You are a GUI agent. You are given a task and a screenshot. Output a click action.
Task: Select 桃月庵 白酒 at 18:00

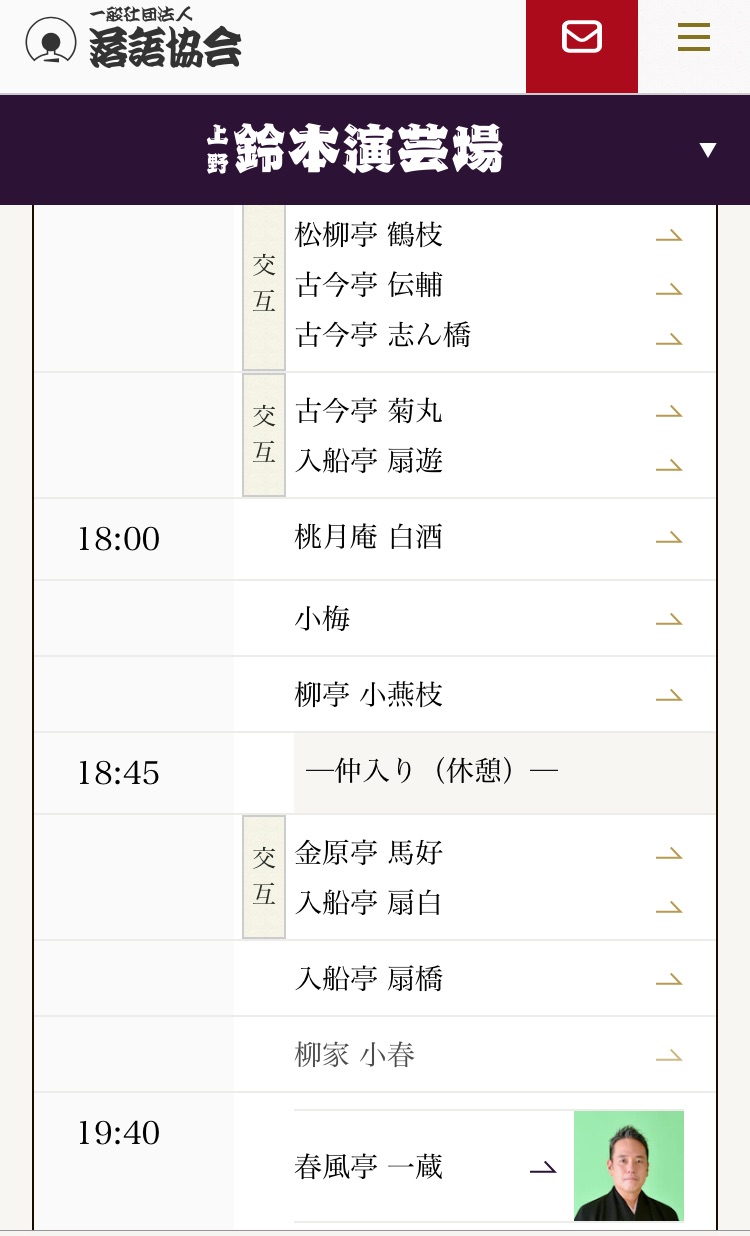coord(368,537)
